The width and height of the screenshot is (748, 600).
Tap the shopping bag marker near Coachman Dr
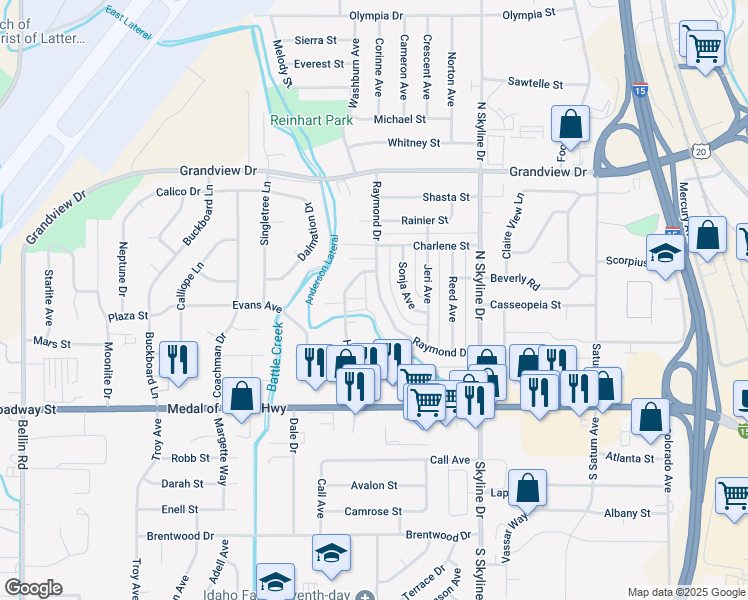[x=241, y=396]
